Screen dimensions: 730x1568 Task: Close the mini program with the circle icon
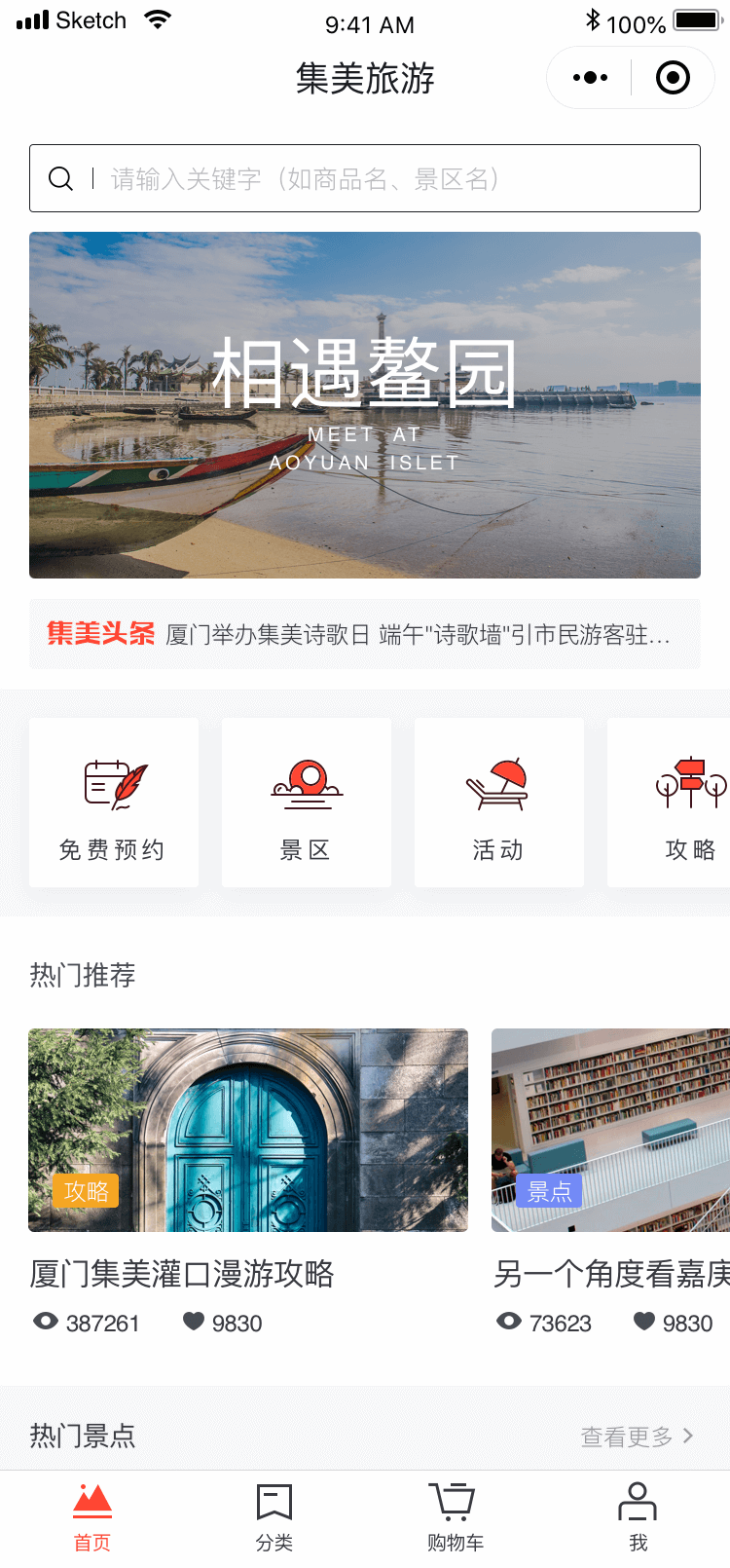(673, 78)
